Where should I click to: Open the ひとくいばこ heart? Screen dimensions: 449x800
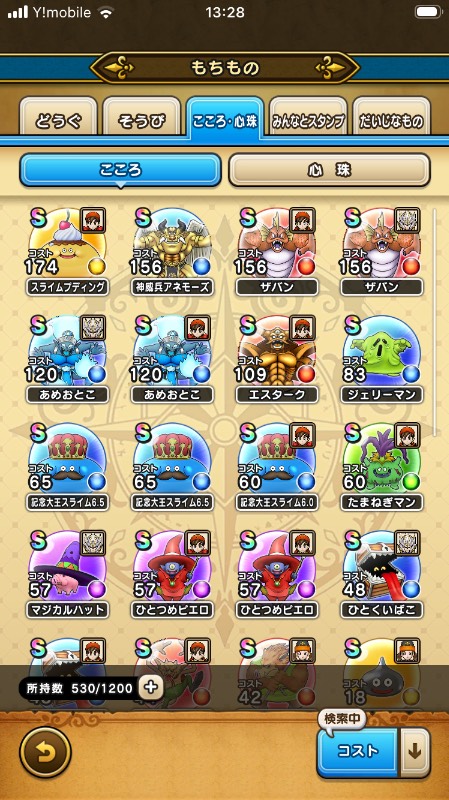pyautogui.click(x=382, y=574)
